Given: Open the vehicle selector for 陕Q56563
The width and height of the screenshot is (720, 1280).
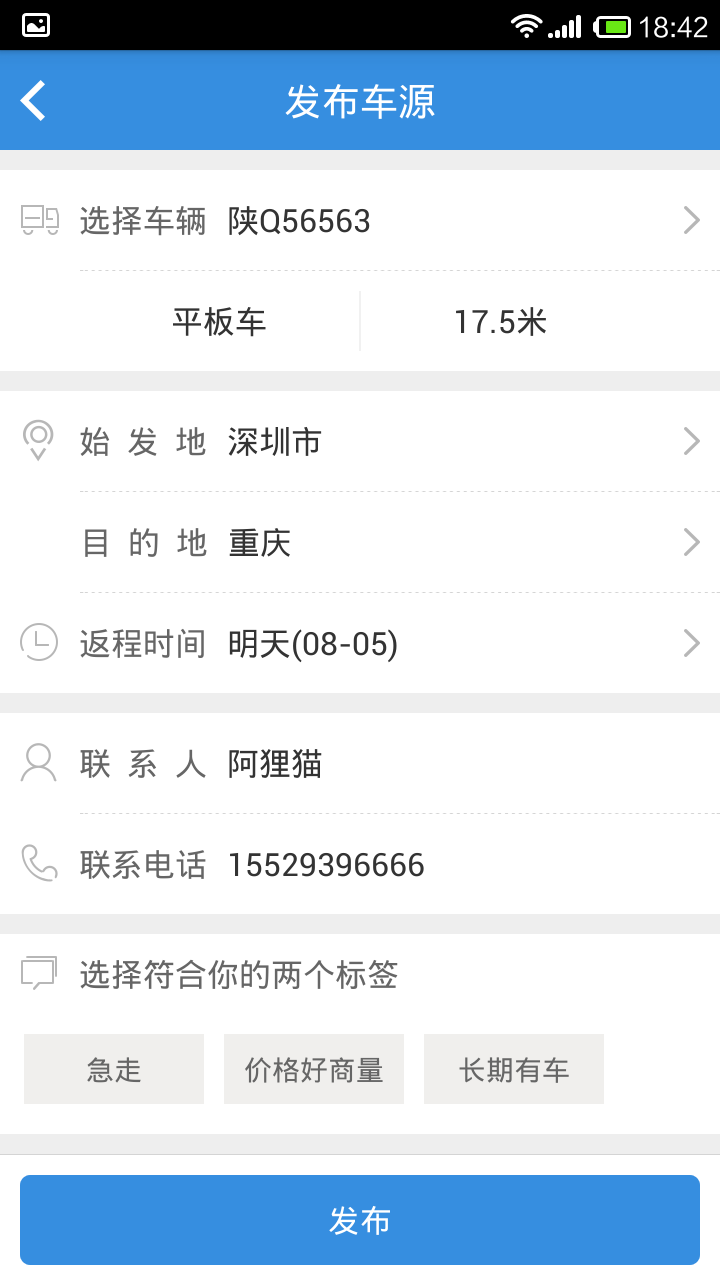Looking at the screenshot, I should click(360, 219).
